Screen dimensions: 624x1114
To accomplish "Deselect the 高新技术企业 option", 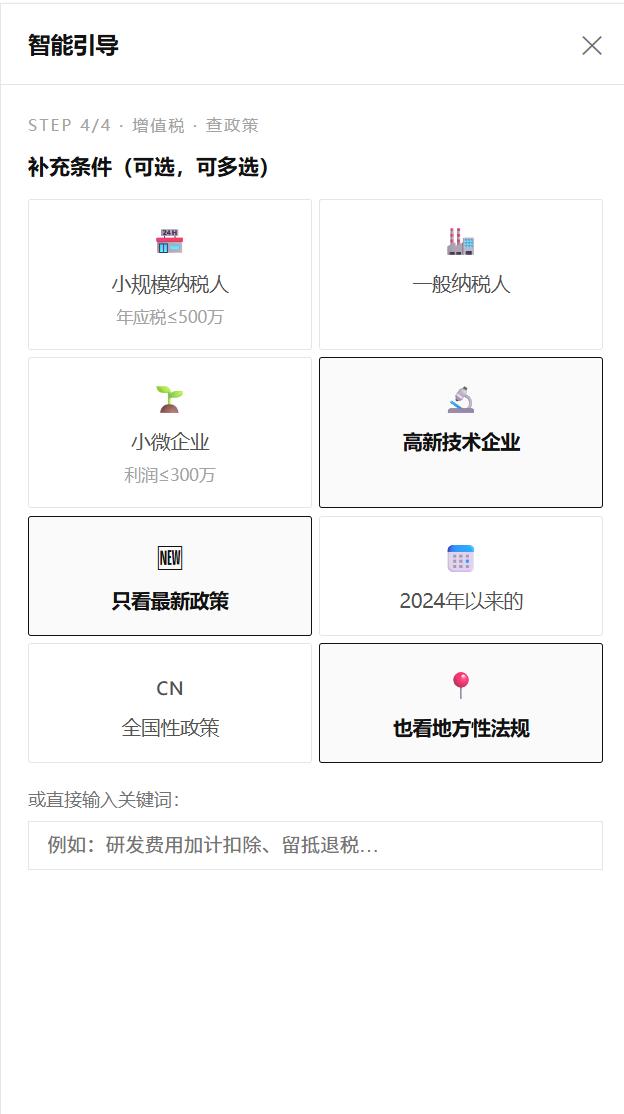I will click(461, 433).
